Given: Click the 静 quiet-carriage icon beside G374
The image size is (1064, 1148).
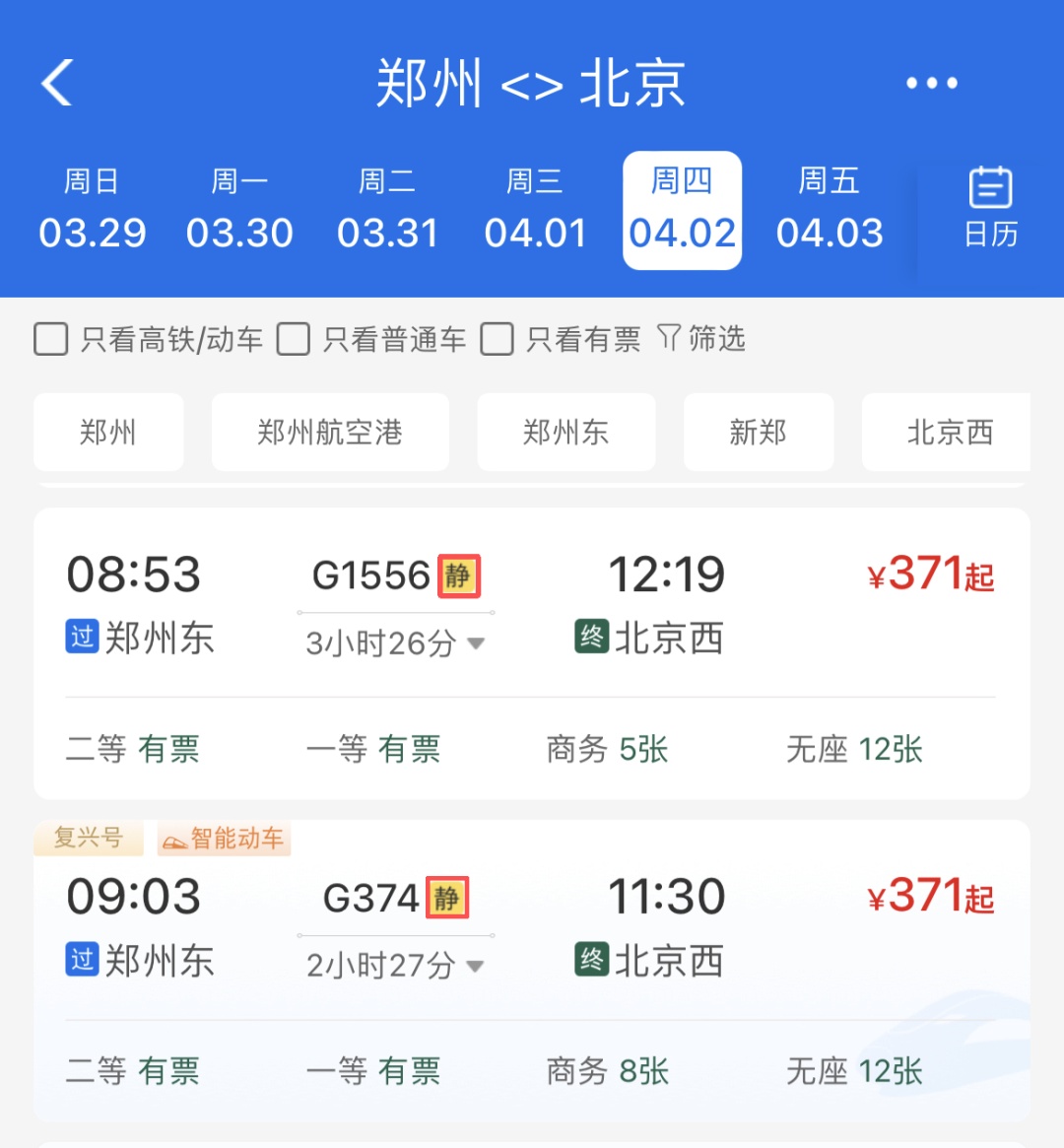Looking at the screenshot, I should [x=445, y=898].
